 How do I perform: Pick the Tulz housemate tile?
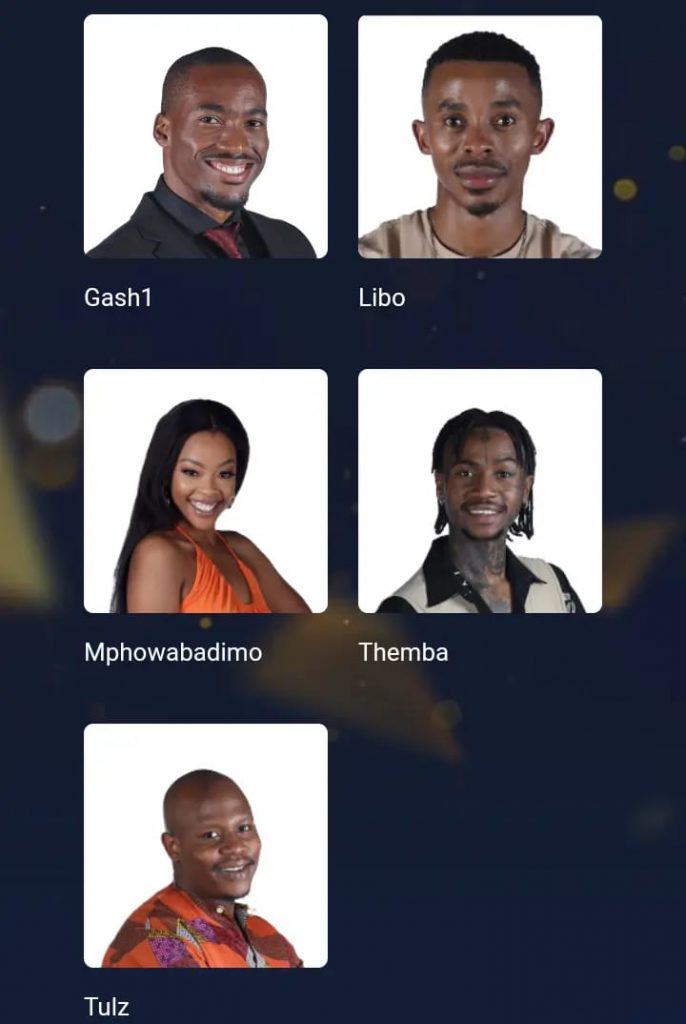[205, 846]
